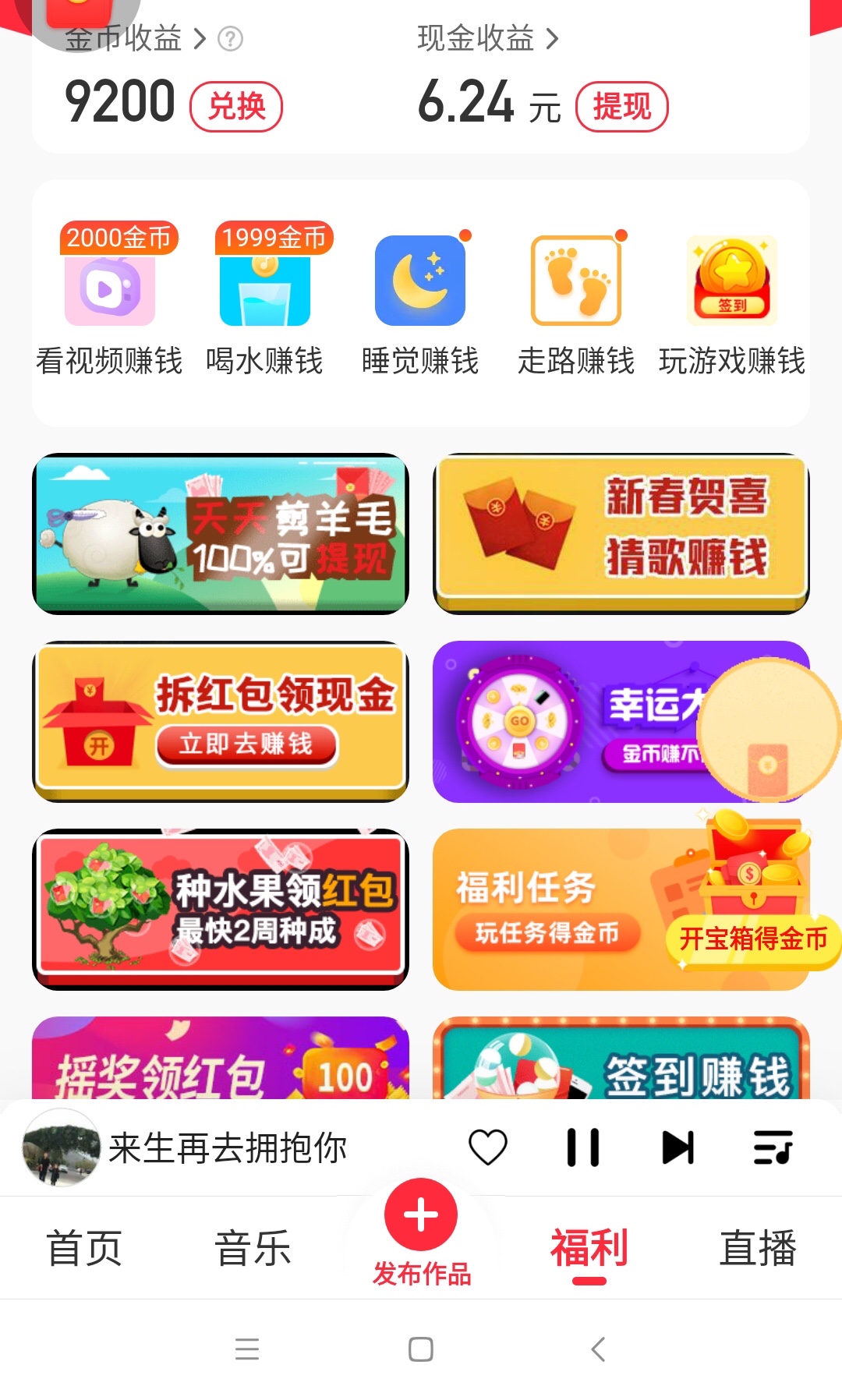Open the 走路赚钱 (walk earning) feature

[x=576, y=282]
